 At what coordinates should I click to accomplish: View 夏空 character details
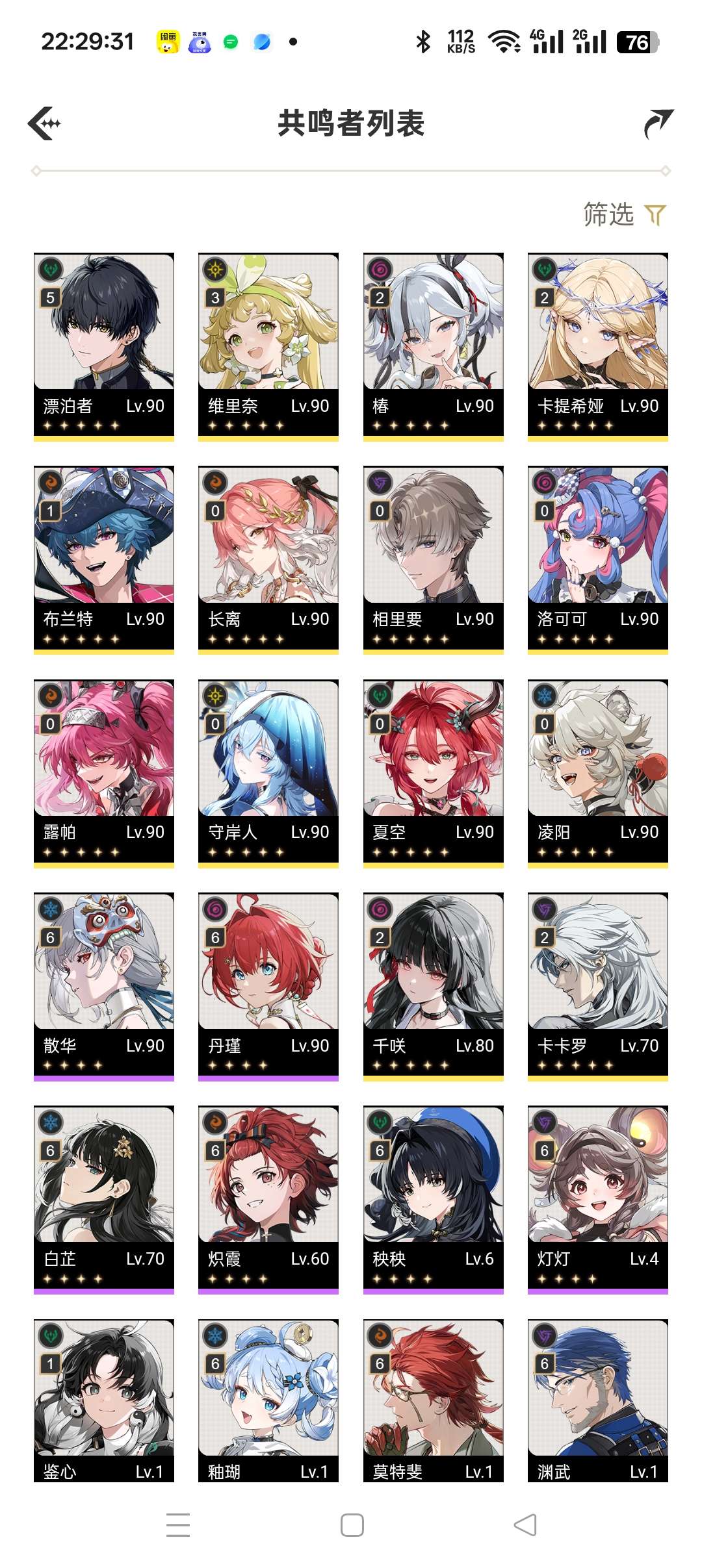pos(434,770)
